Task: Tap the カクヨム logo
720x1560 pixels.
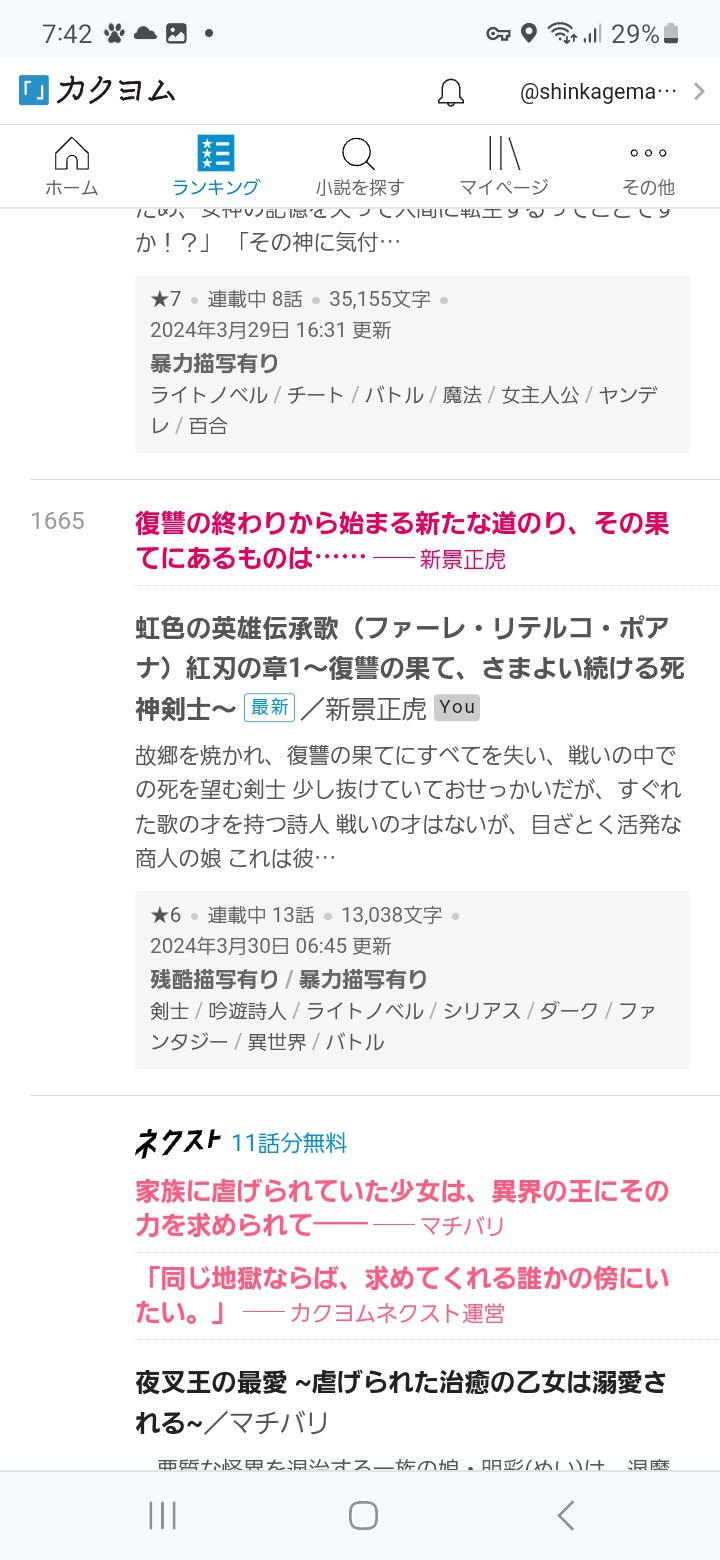Action: pos(97,91)
